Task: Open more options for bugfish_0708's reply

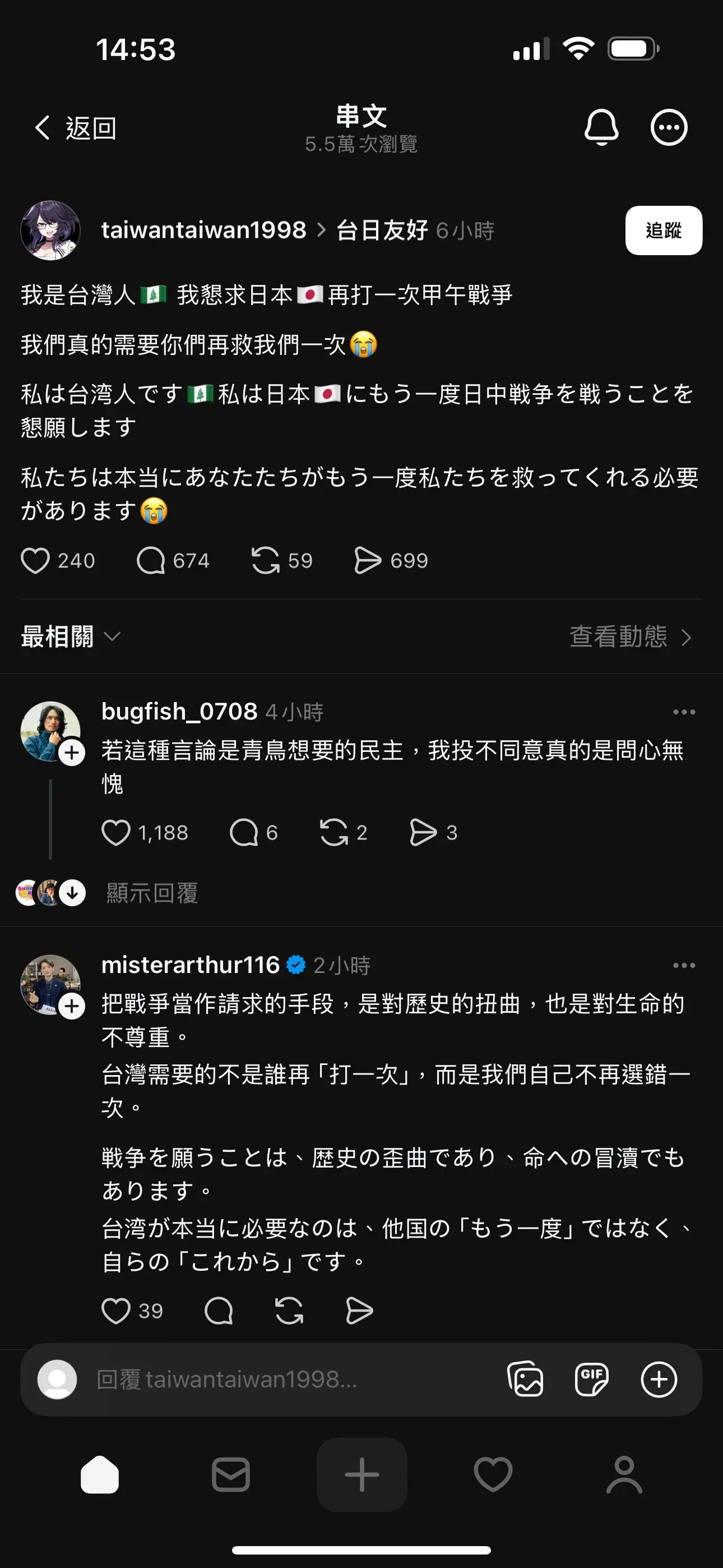Action: click(684, 712)
